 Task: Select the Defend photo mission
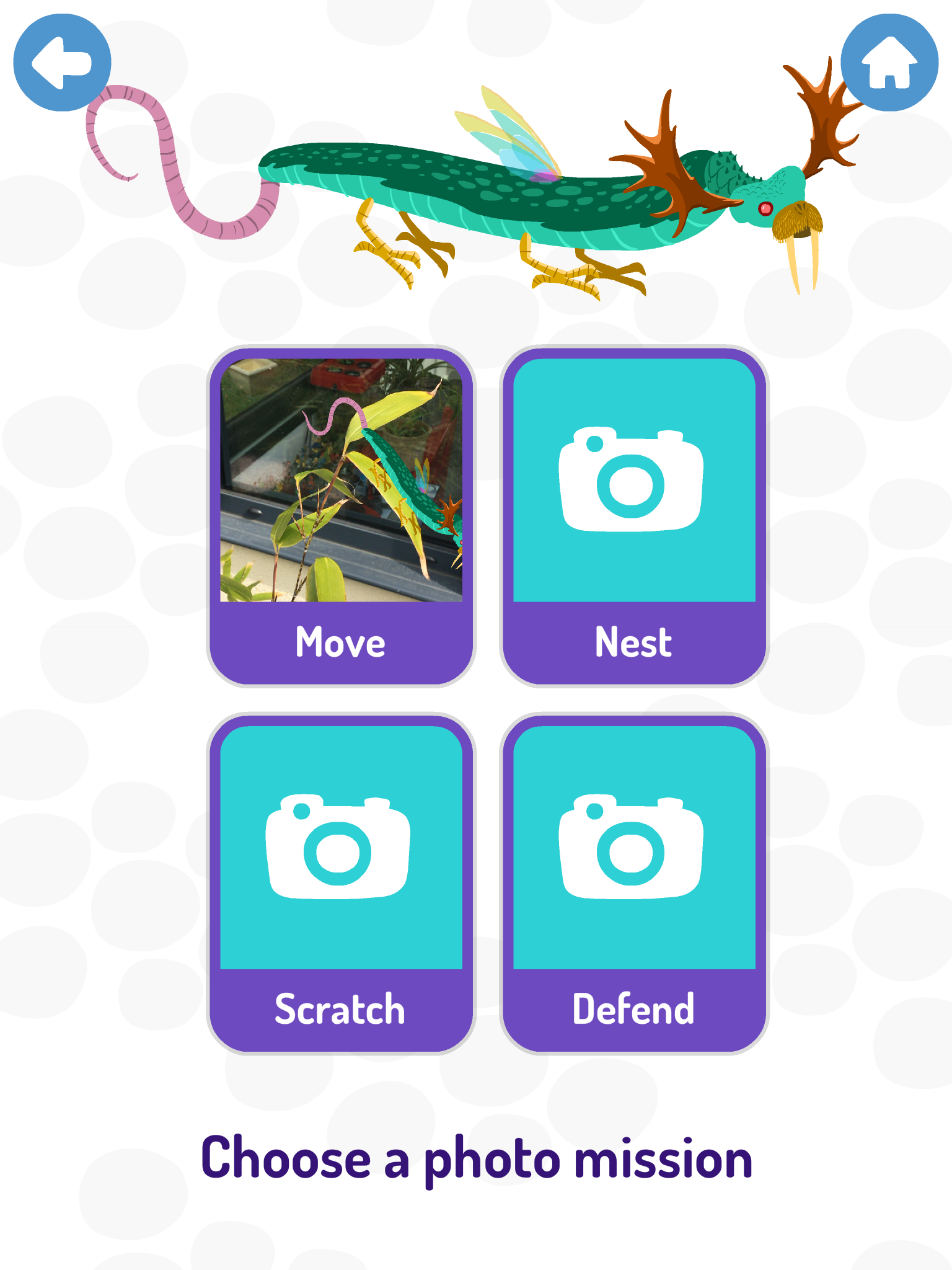click(x=634, y=883)
